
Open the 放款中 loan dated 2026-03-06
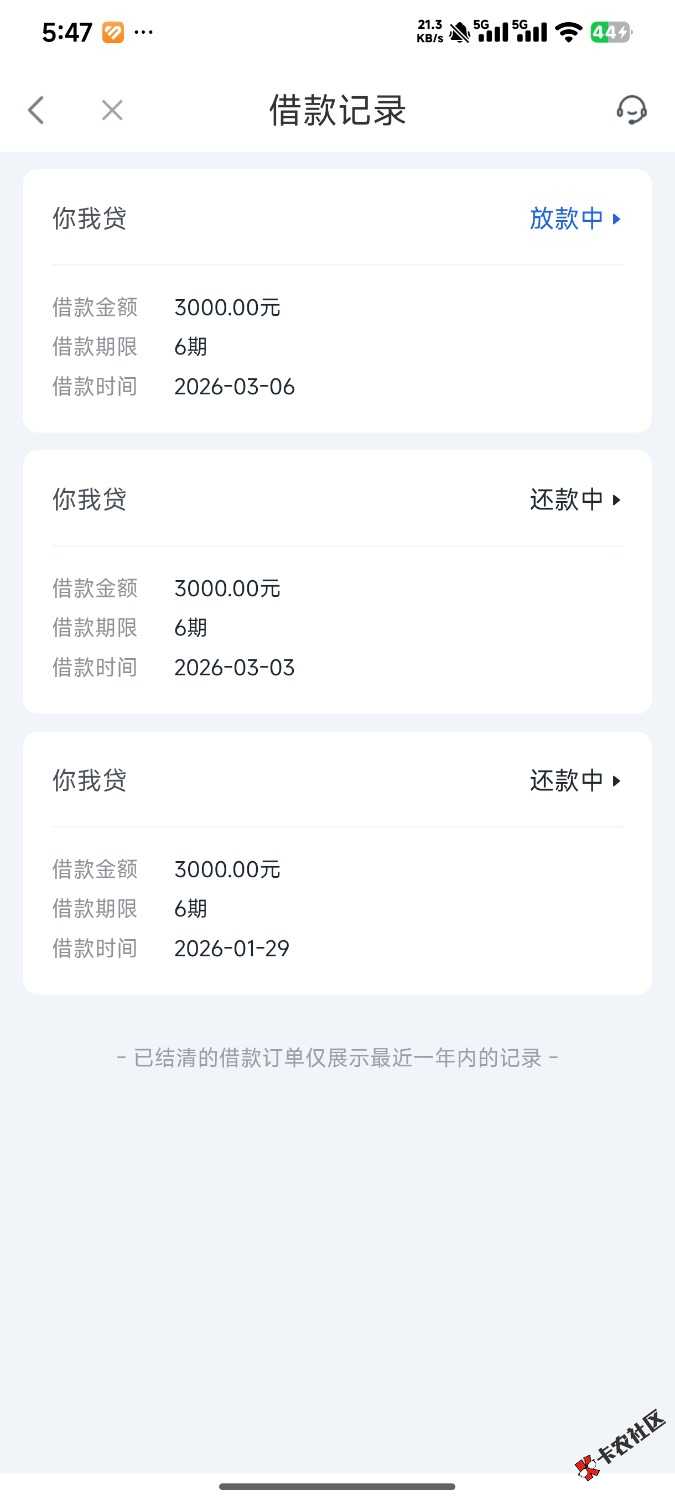point(575,219)
